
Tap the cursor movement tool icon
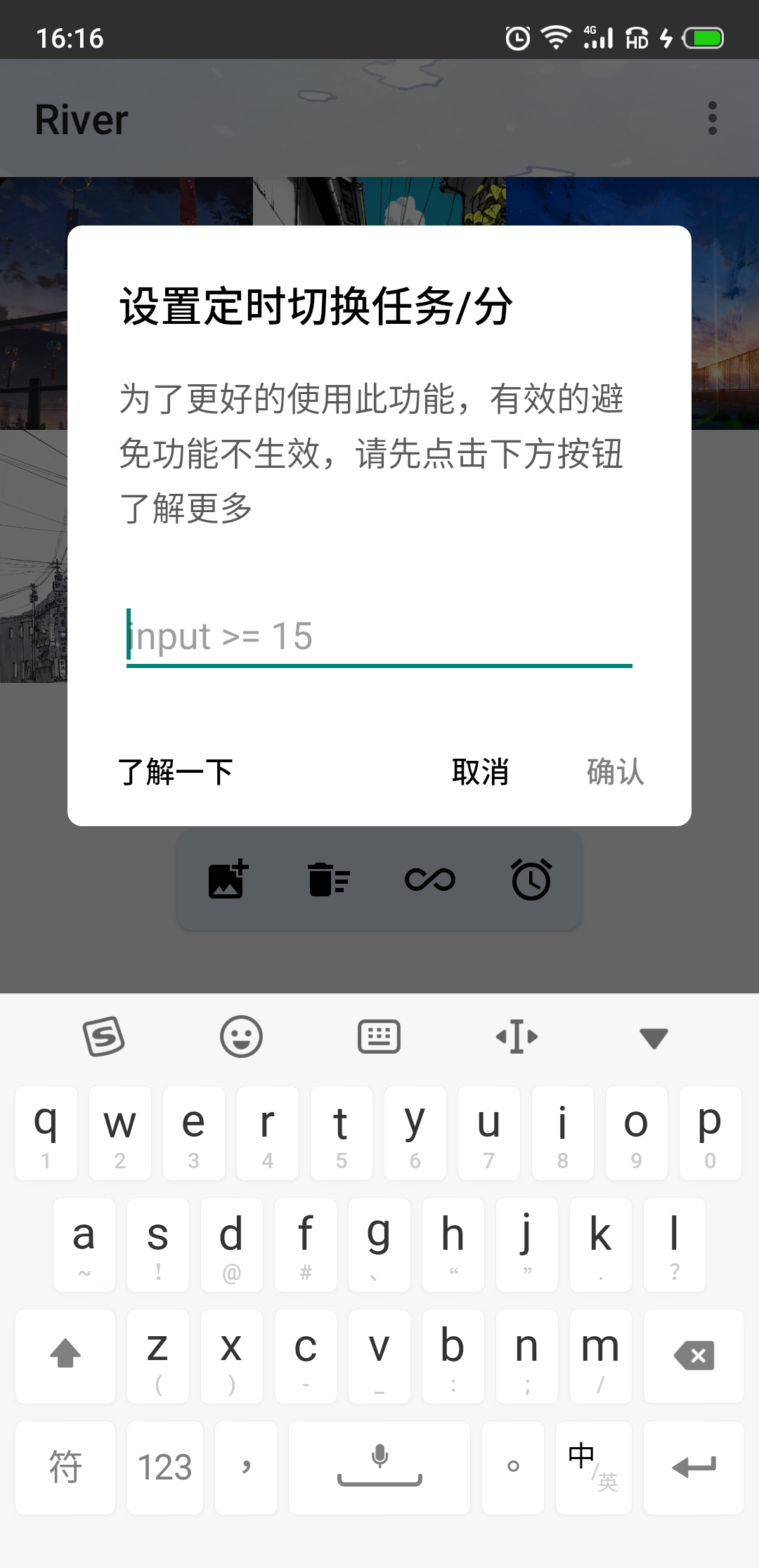(517, 1037)
